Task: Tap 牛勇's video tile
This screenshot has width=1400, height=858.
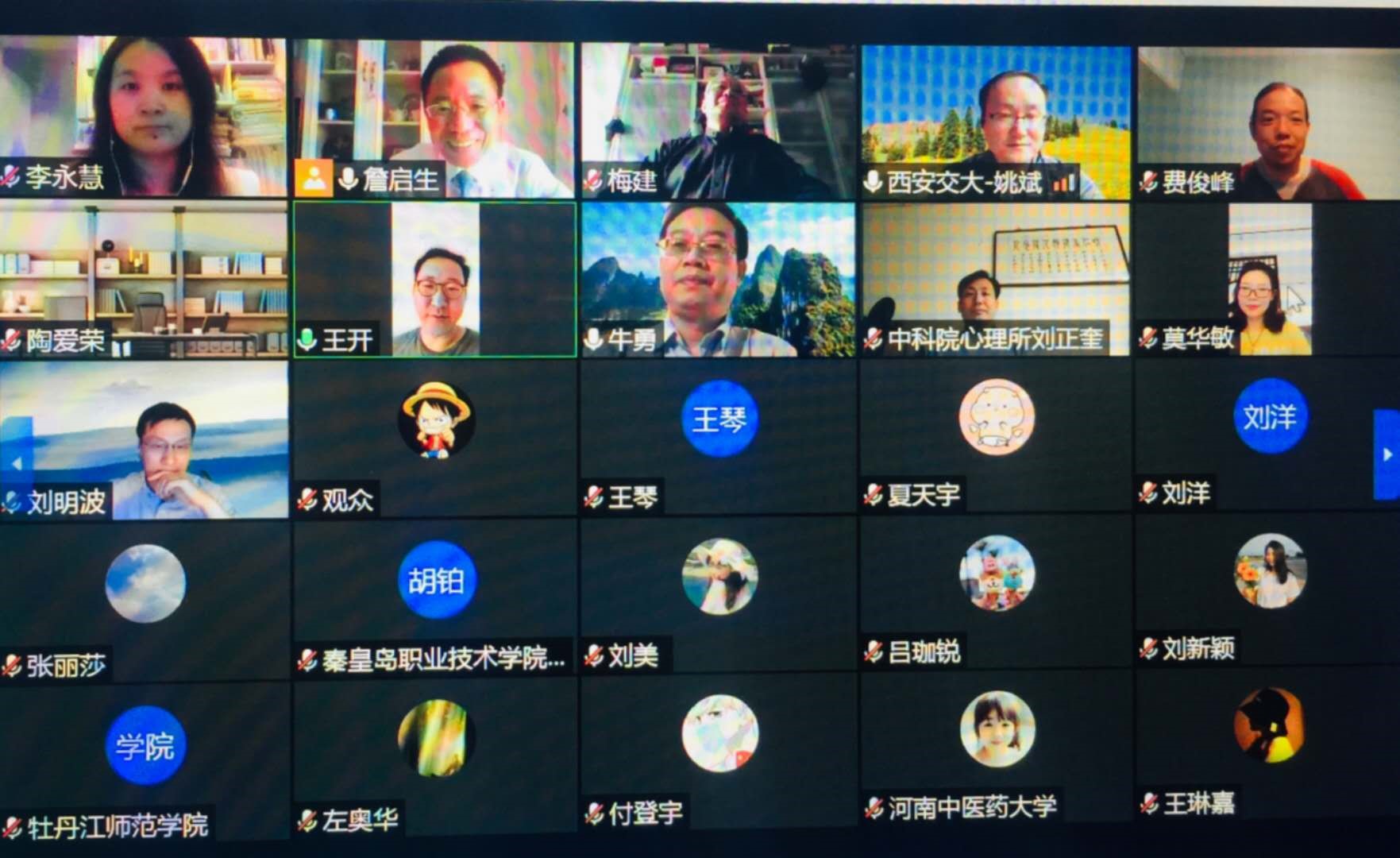Action: coord(719,280)
